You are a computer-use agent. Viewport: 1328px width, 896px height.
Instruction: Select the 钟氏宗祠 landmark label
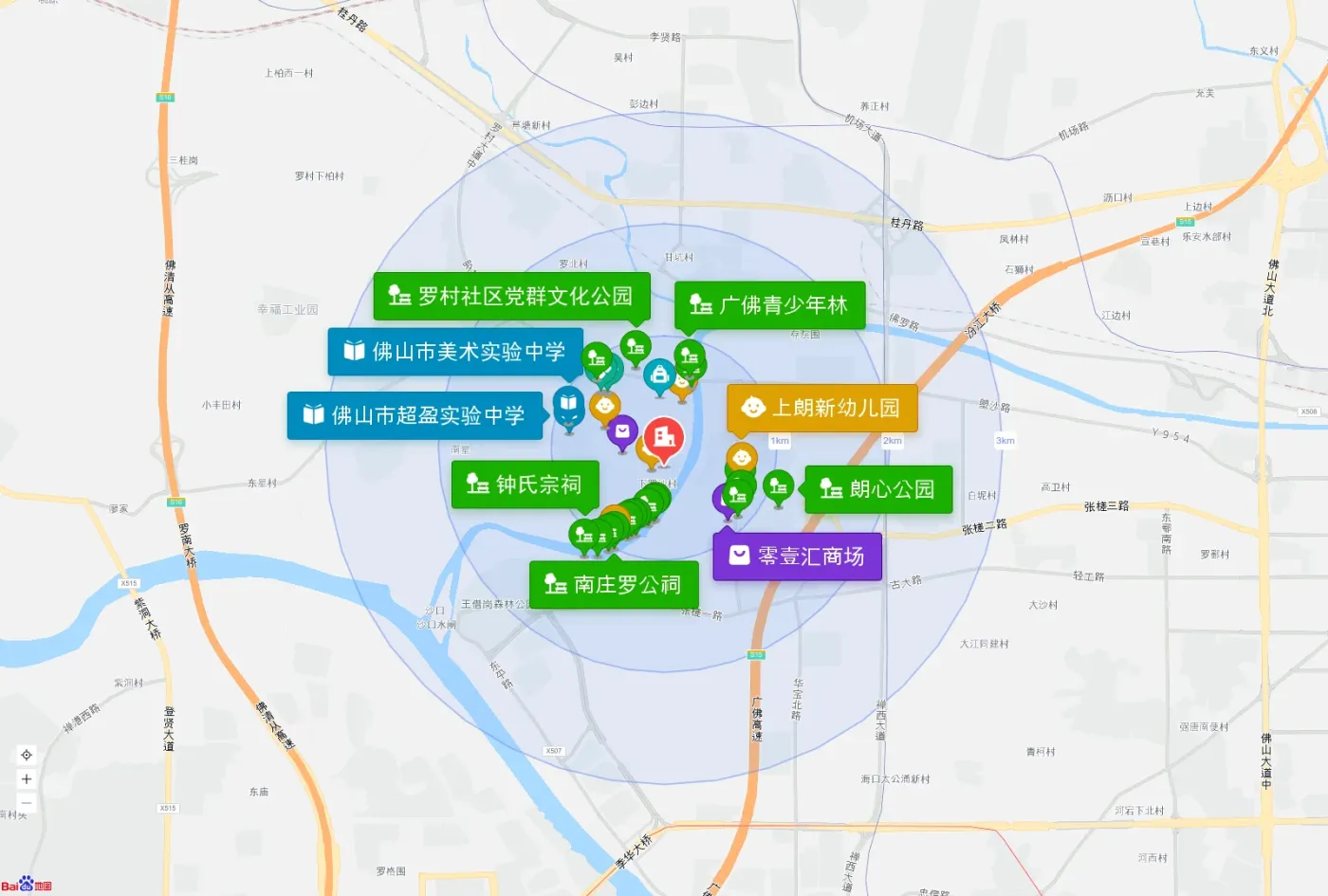tap(525, 485)
